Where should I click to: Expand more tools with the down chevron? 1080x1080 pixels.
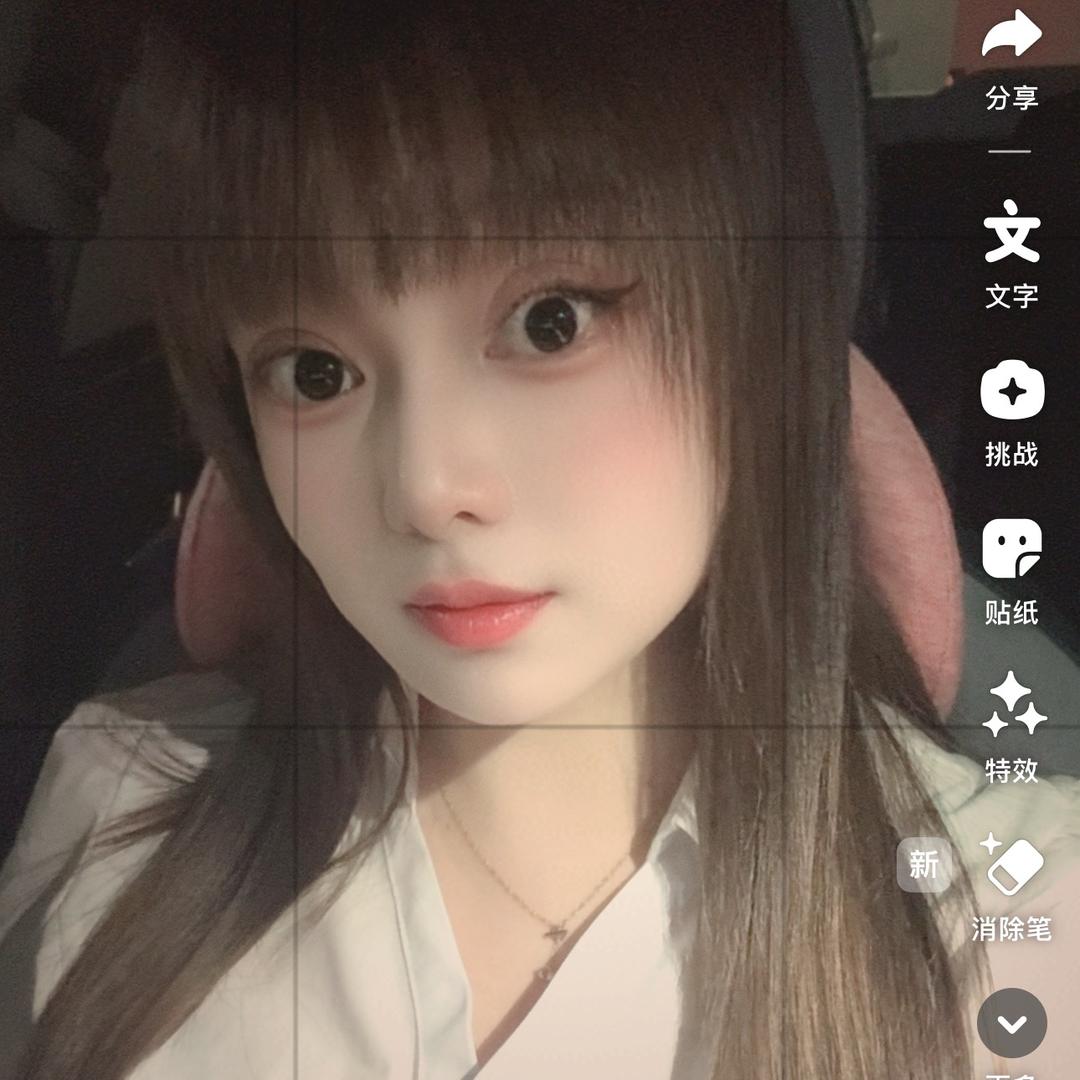pos(1012,1023)
